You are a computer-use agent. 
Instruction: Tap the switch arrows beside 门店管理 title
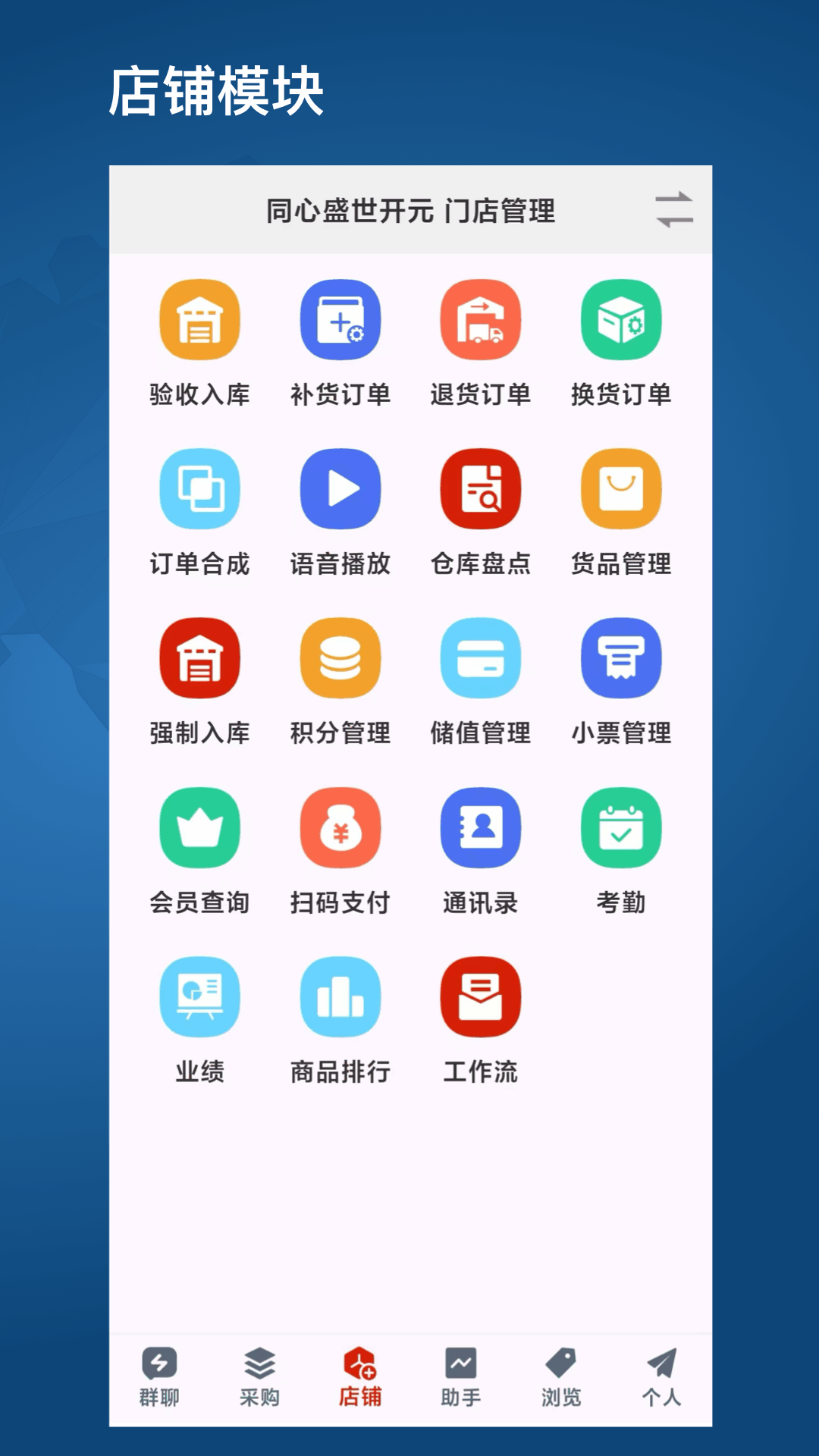coord(673,212)
